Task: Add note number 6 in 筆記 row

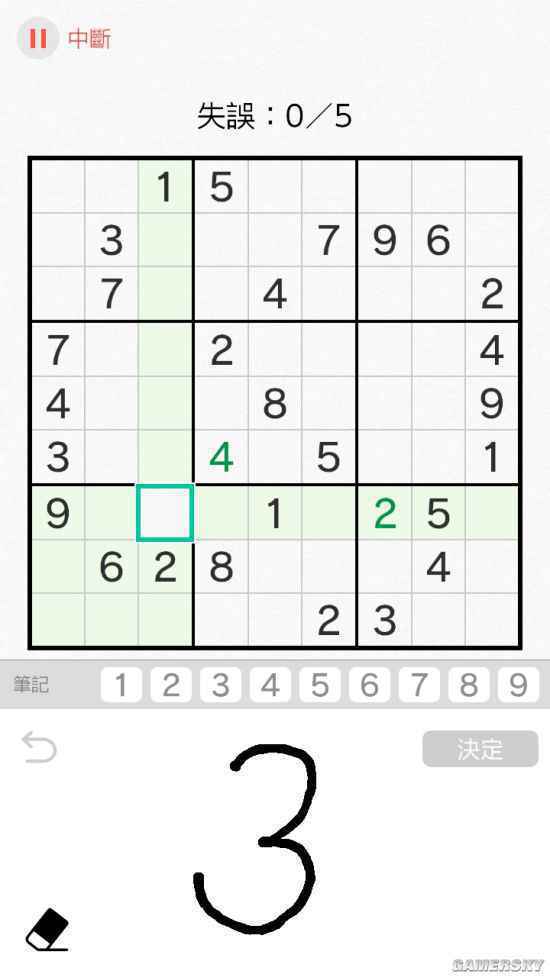Action: pos(369,685)
